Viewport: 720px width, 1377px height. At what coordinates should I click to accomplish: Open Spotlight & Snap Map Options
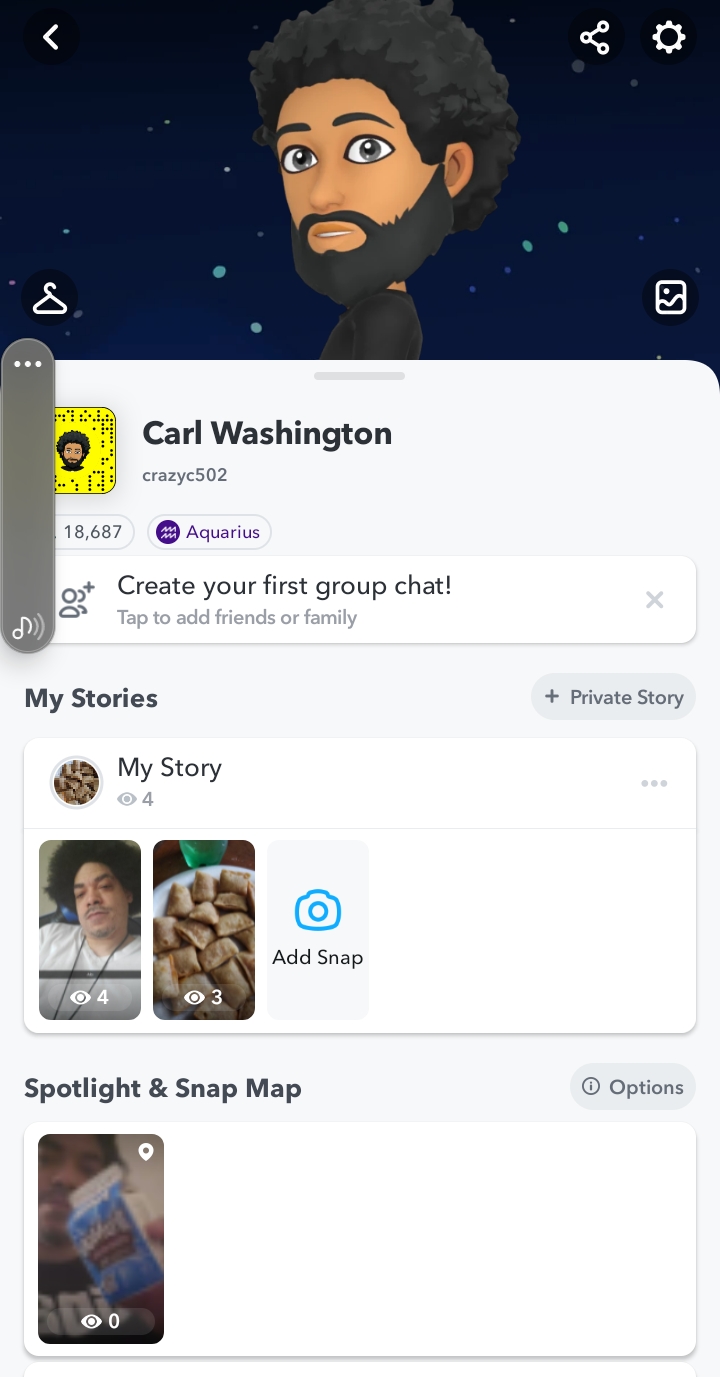[x=634, y=1087]
